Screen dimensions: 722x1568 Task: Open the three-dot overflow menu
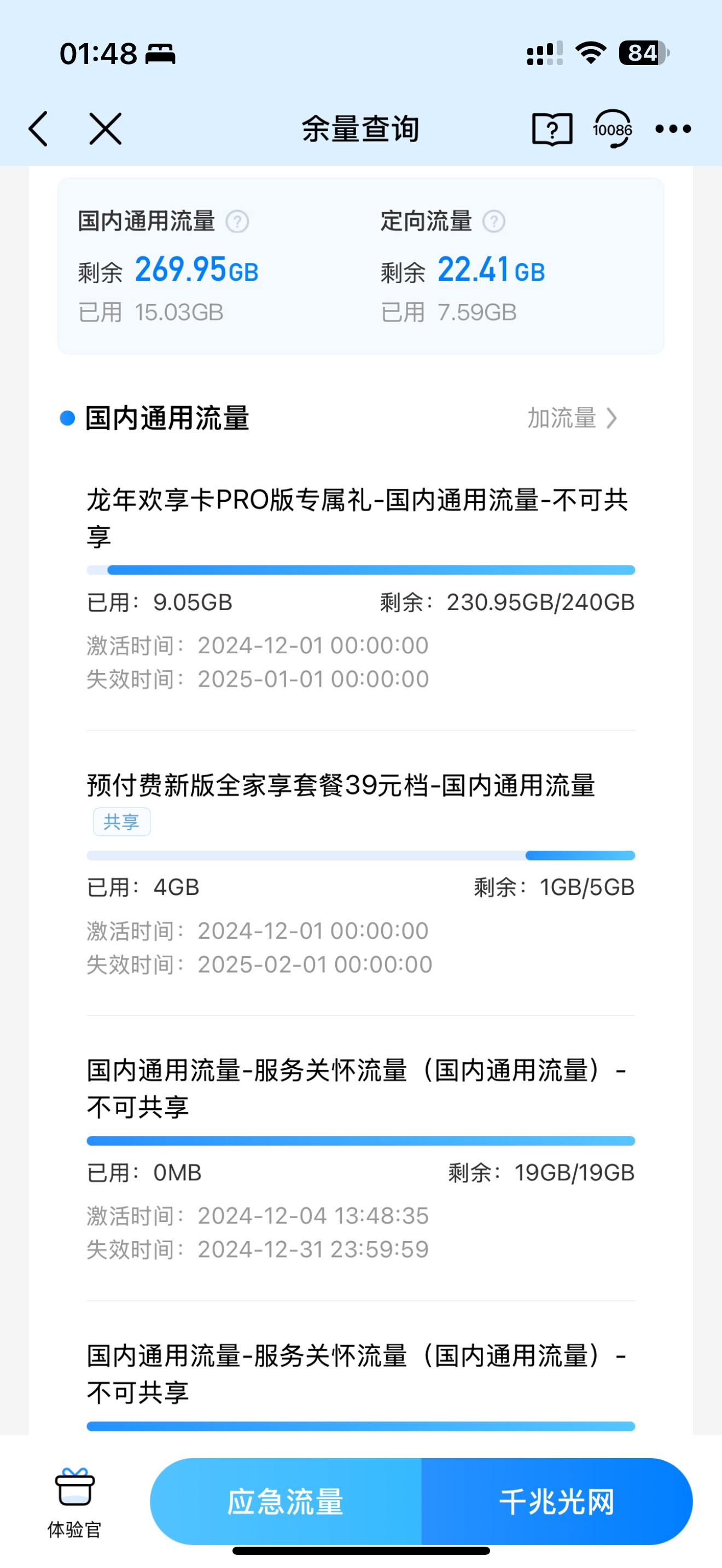673,128
